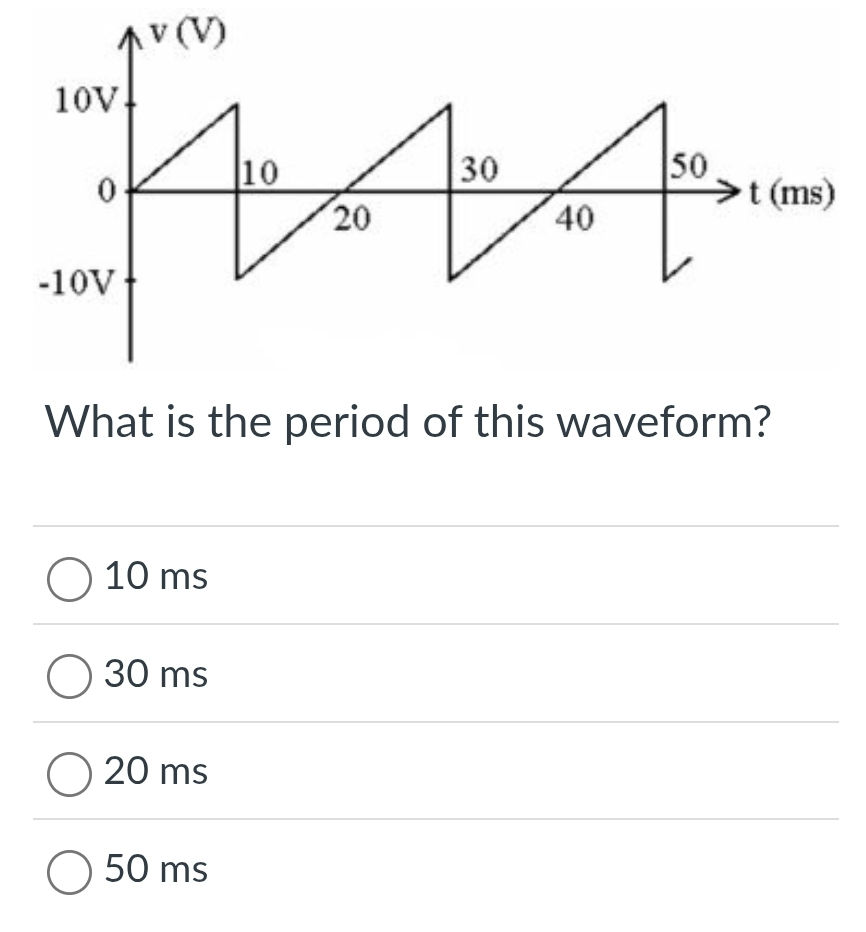Click the origin point labeled 0
Image resolution: width=866 pixels, height=932 pixels.
click(105, 188)
